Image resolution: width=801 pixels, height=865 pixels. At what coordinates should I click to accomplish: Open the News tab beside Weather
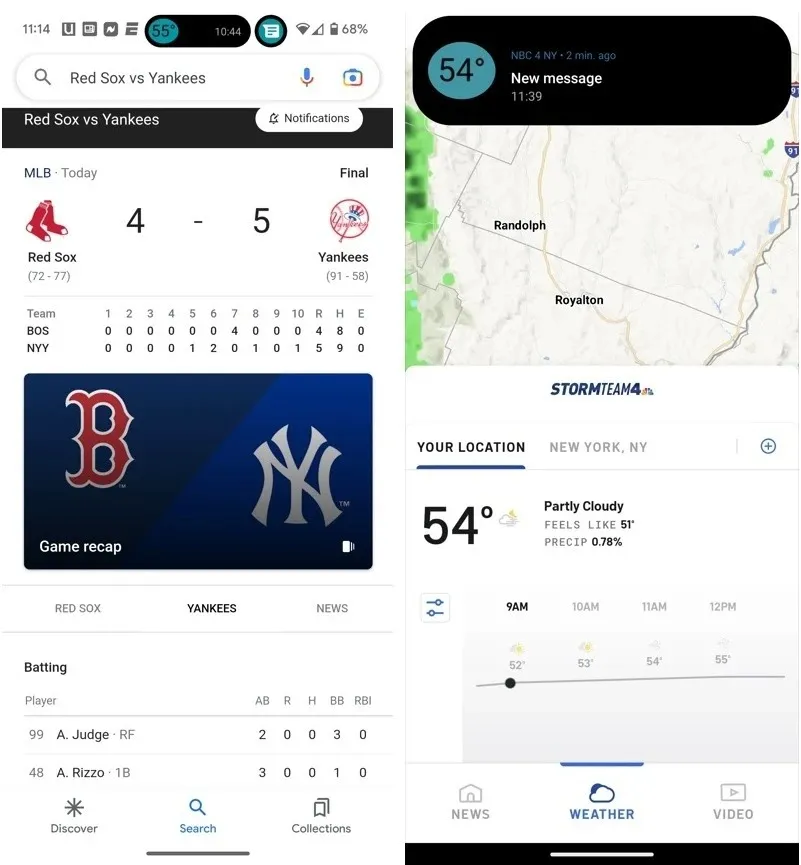(x=470, y=802)
